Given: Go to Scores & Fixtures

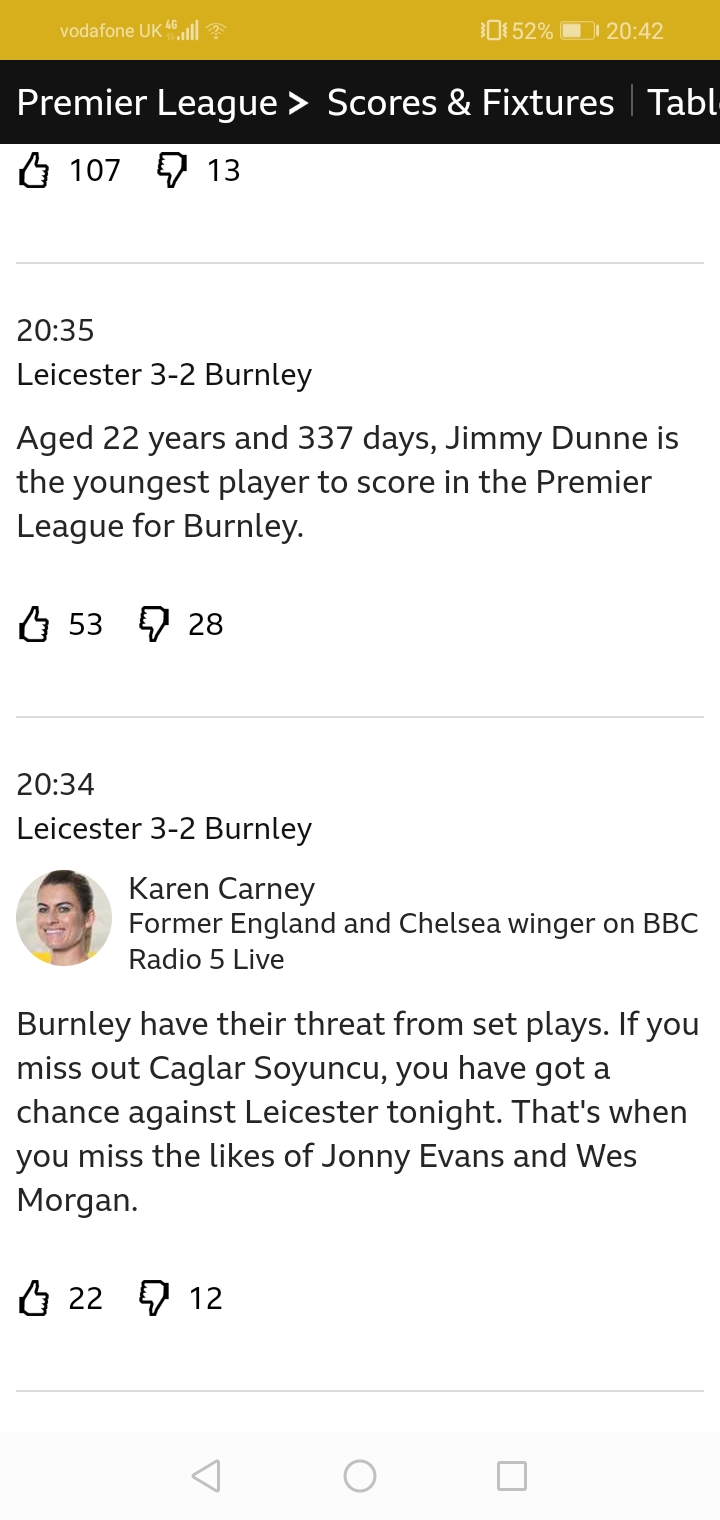Looking at the screenshot, I should pyautogui.click(x=470, y=103).
